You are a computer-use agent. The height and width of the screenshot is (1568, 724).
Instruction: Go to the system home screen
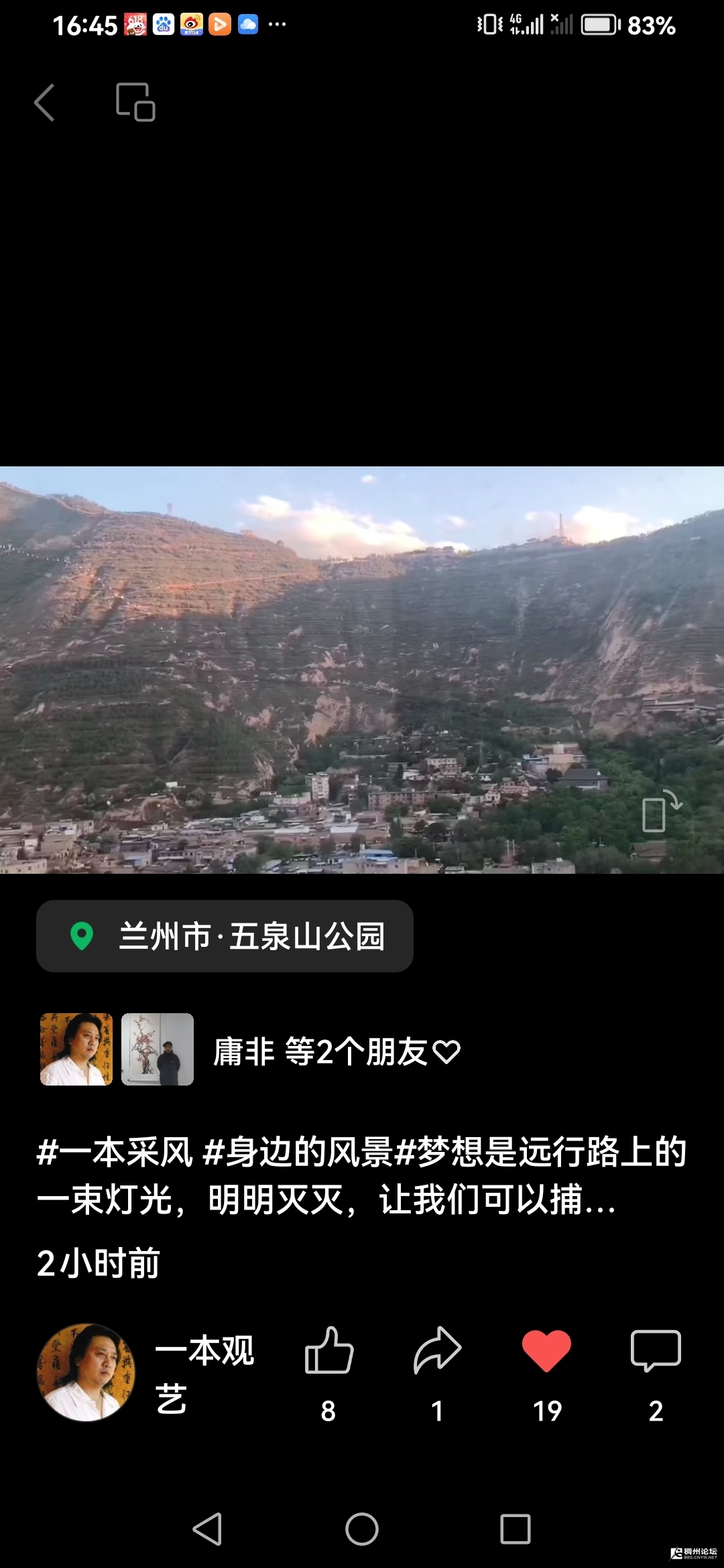(x=362, y=1529)
